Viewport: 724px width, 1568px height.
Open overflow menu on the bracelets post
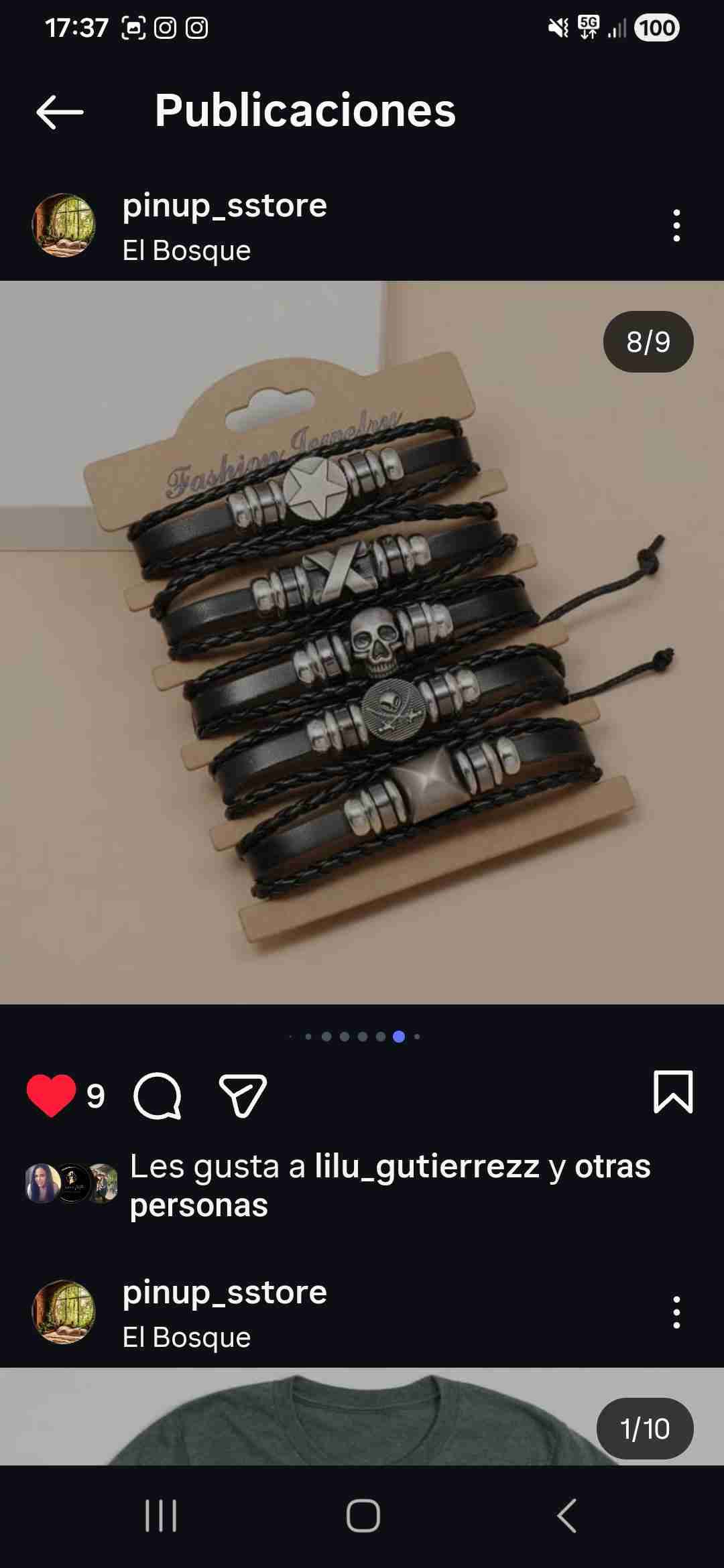(676, 226)
